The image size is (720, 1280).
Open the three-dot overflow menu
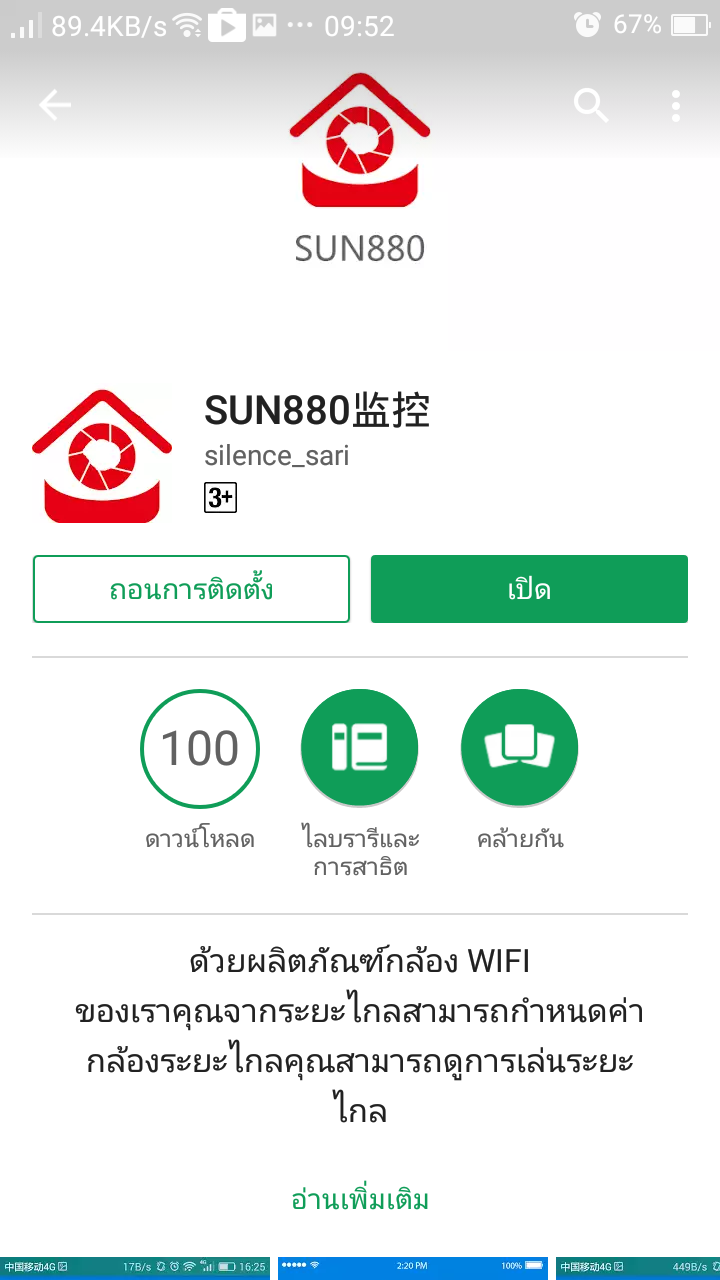pos(676,105)
